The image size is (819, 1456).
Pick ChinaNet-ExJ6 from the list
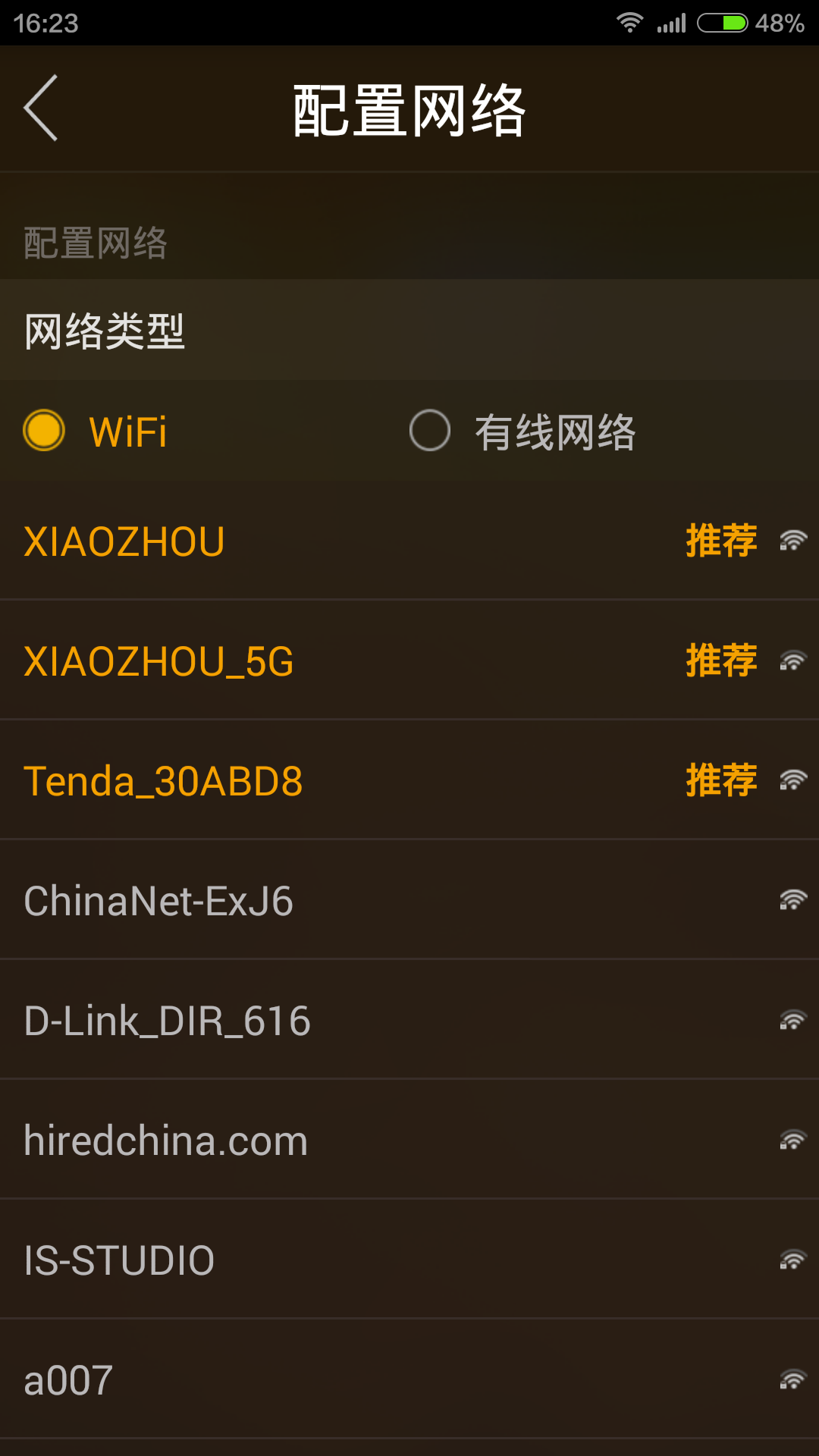(x=409, y=899)
